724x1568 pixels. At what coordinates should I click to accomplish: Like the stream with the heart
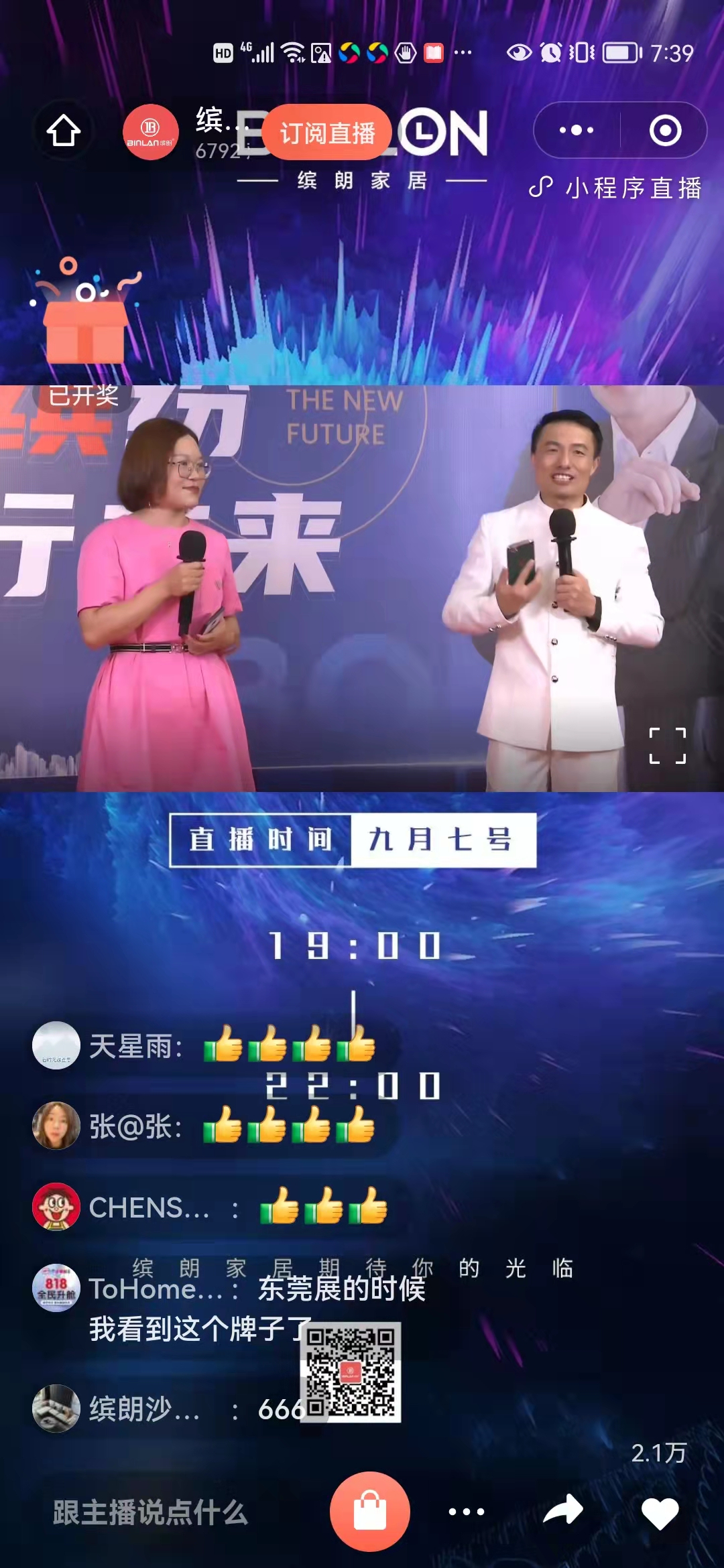click(660, 1513)
